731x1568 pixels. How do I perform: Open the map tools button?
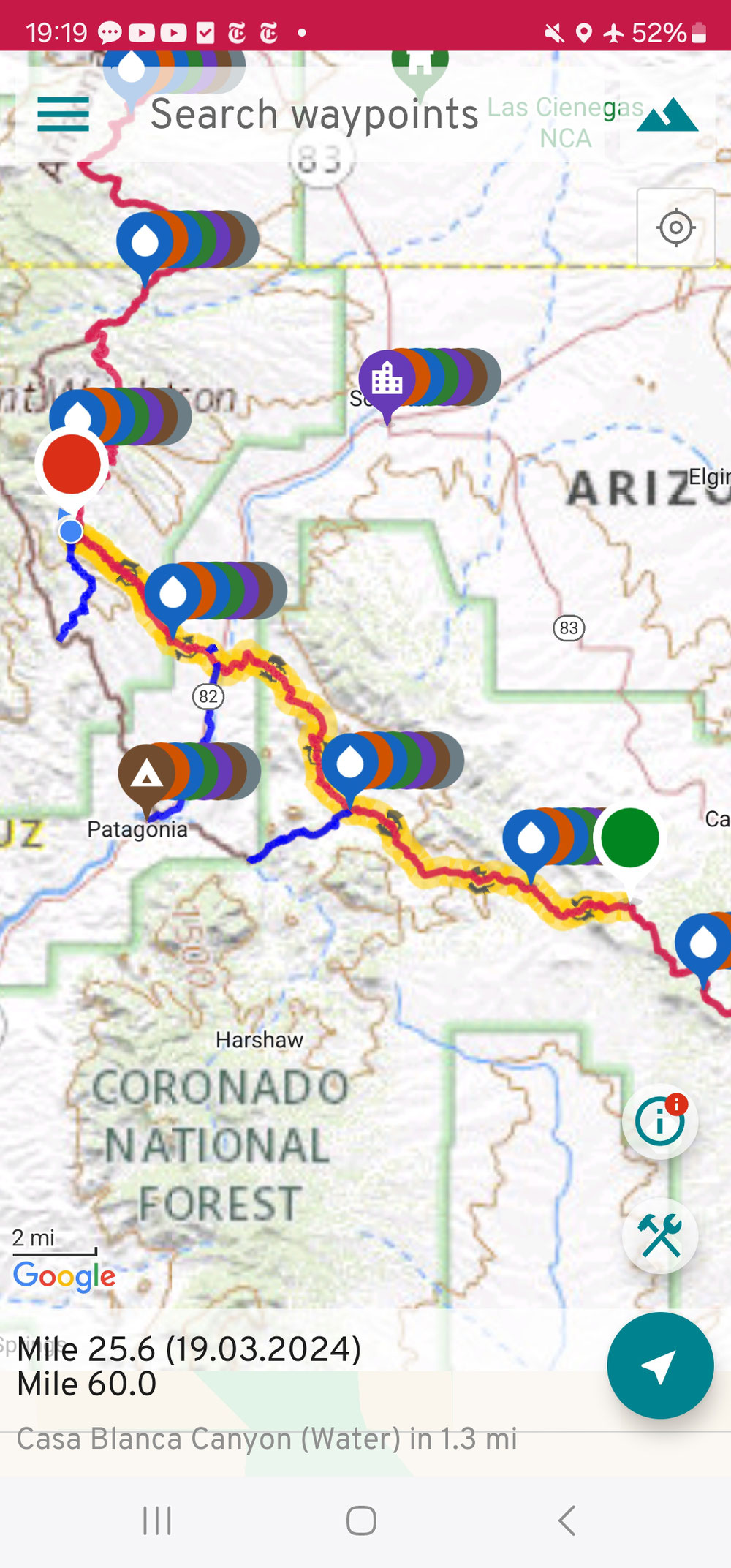(660, 1236)
